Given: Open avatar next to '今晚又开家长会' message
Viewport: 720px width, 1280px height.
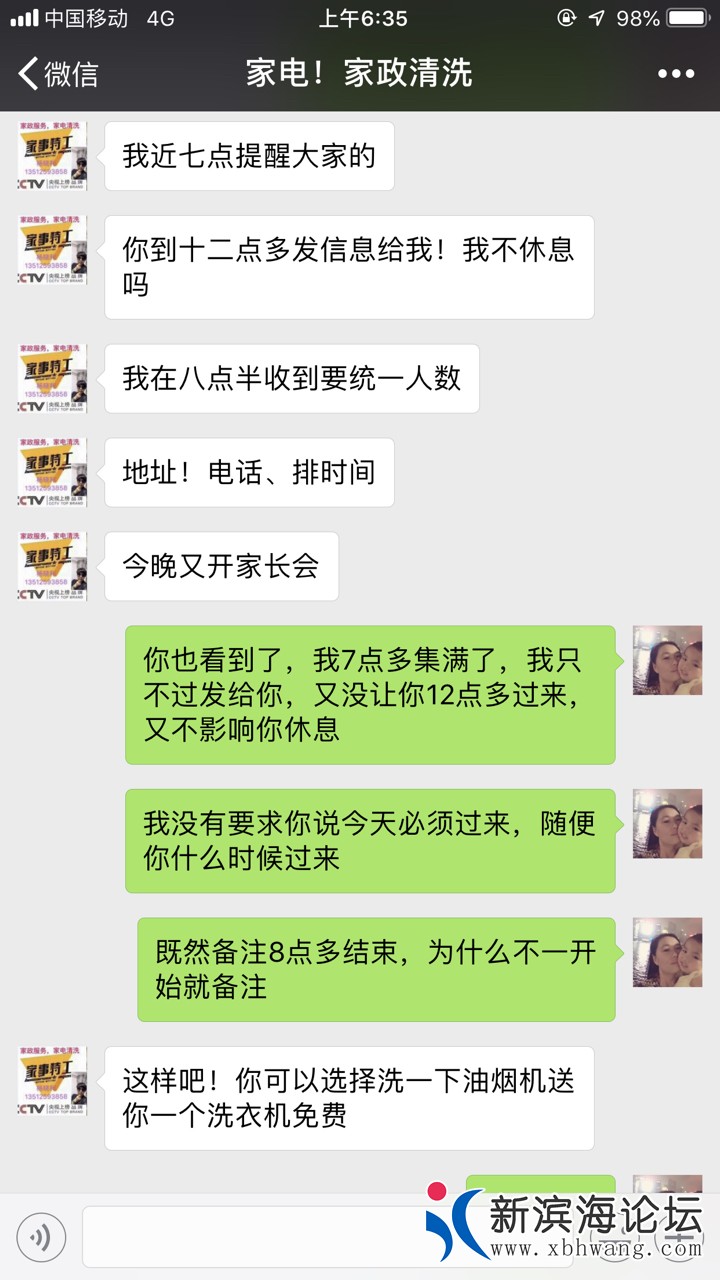Looking at the screenshot, I should tap(52, 566).
